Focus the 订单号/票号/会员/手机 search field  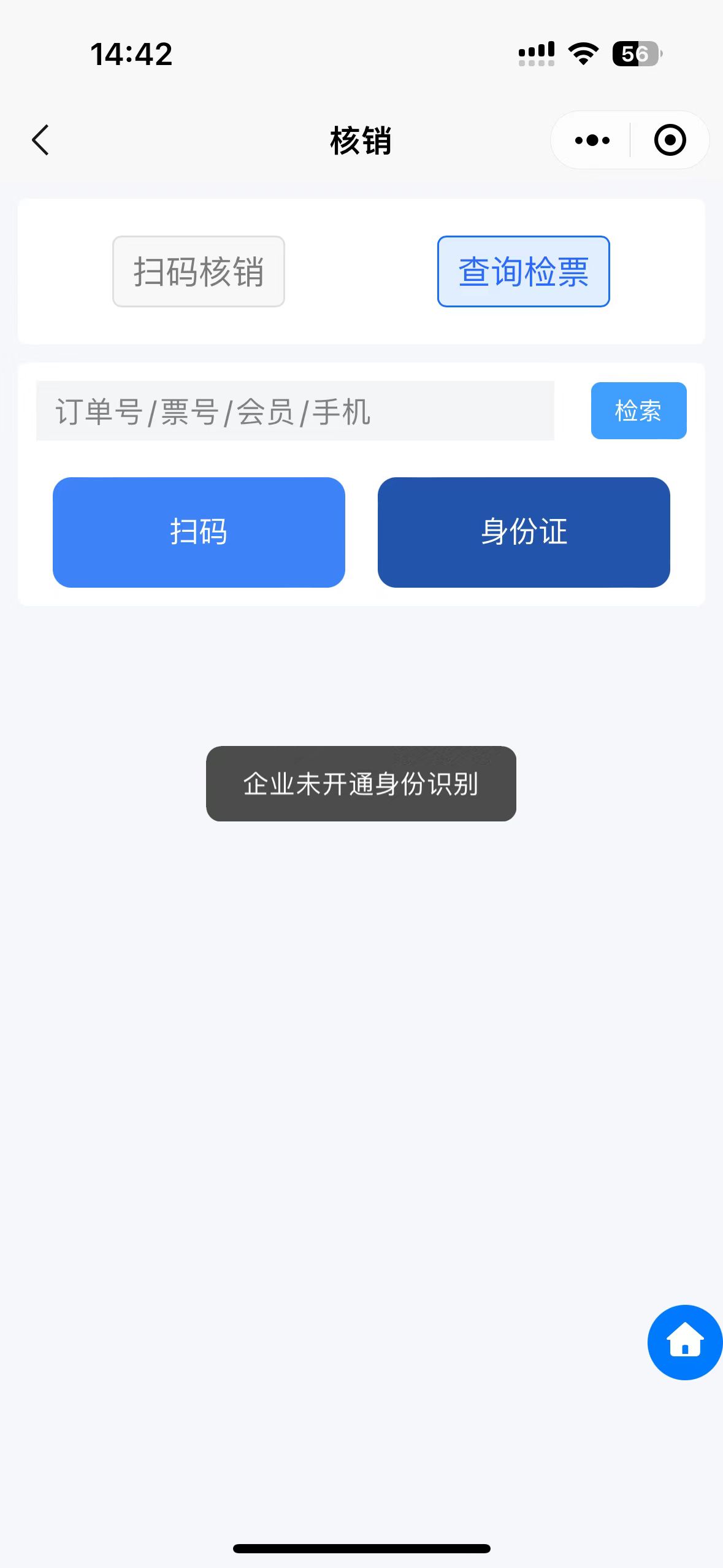pyautogui.click(x=295, y=411)
